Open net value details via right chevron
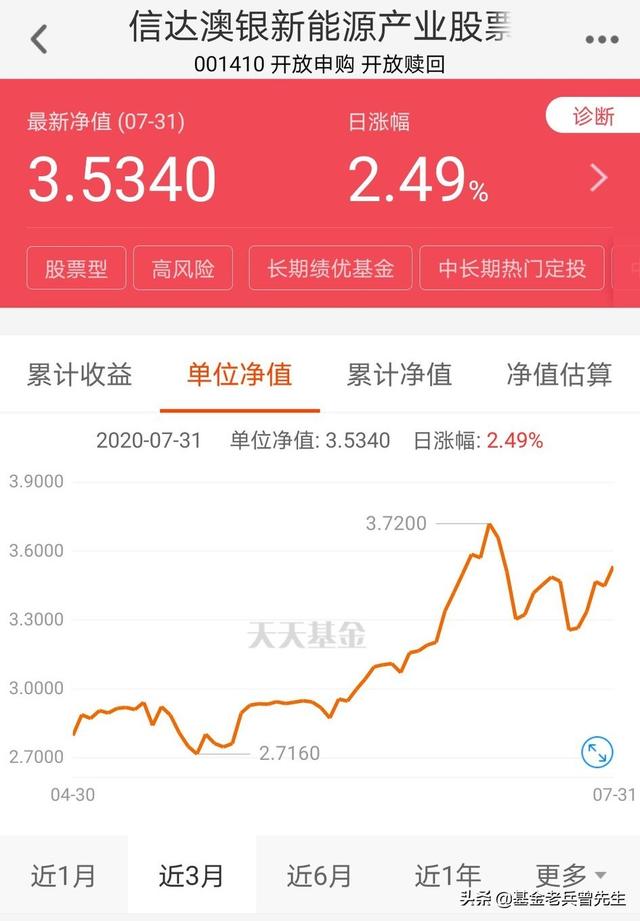The width and height of the screenshot is (640, 921). click(x=598, y=178)
